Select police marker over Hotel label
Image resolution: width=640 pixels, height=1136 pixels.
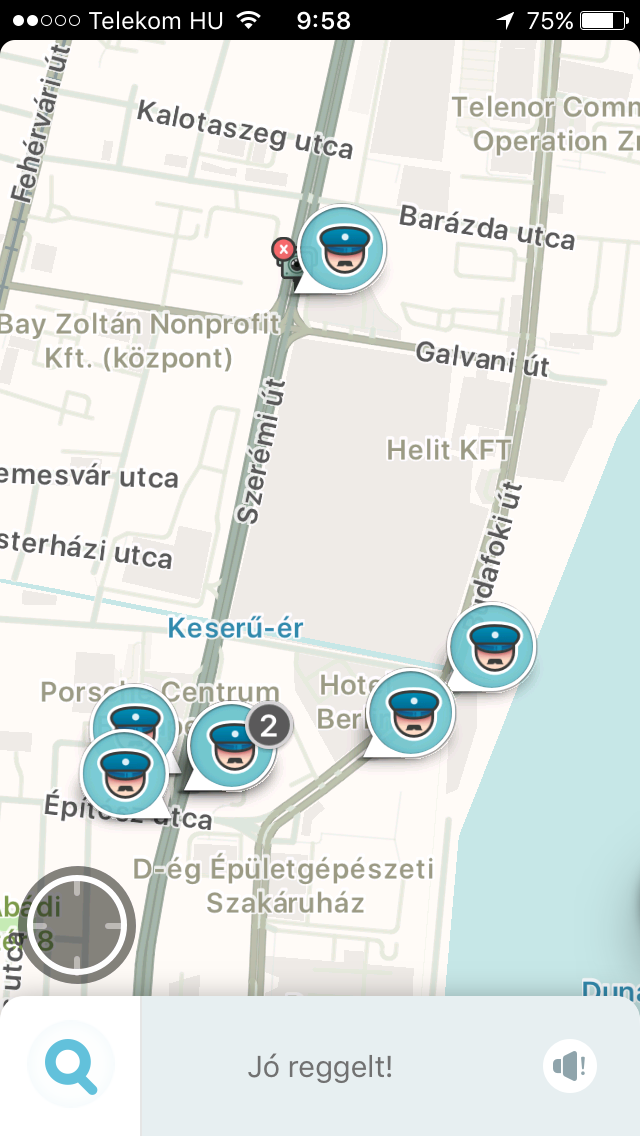pos(410,713)
